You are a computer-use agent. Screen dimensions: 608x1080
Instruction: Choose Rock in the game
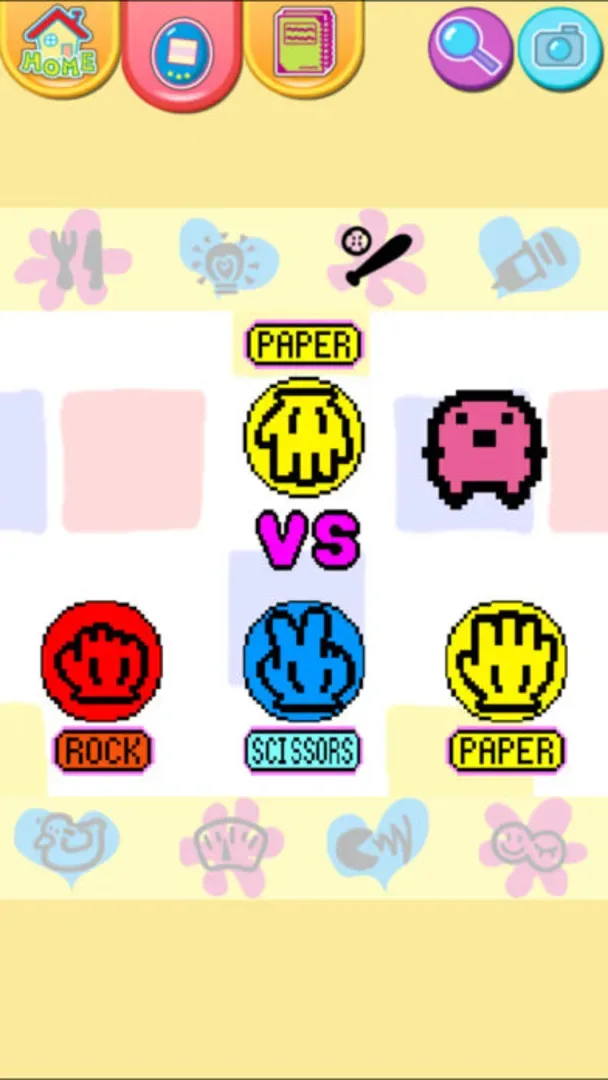(101, 661)
